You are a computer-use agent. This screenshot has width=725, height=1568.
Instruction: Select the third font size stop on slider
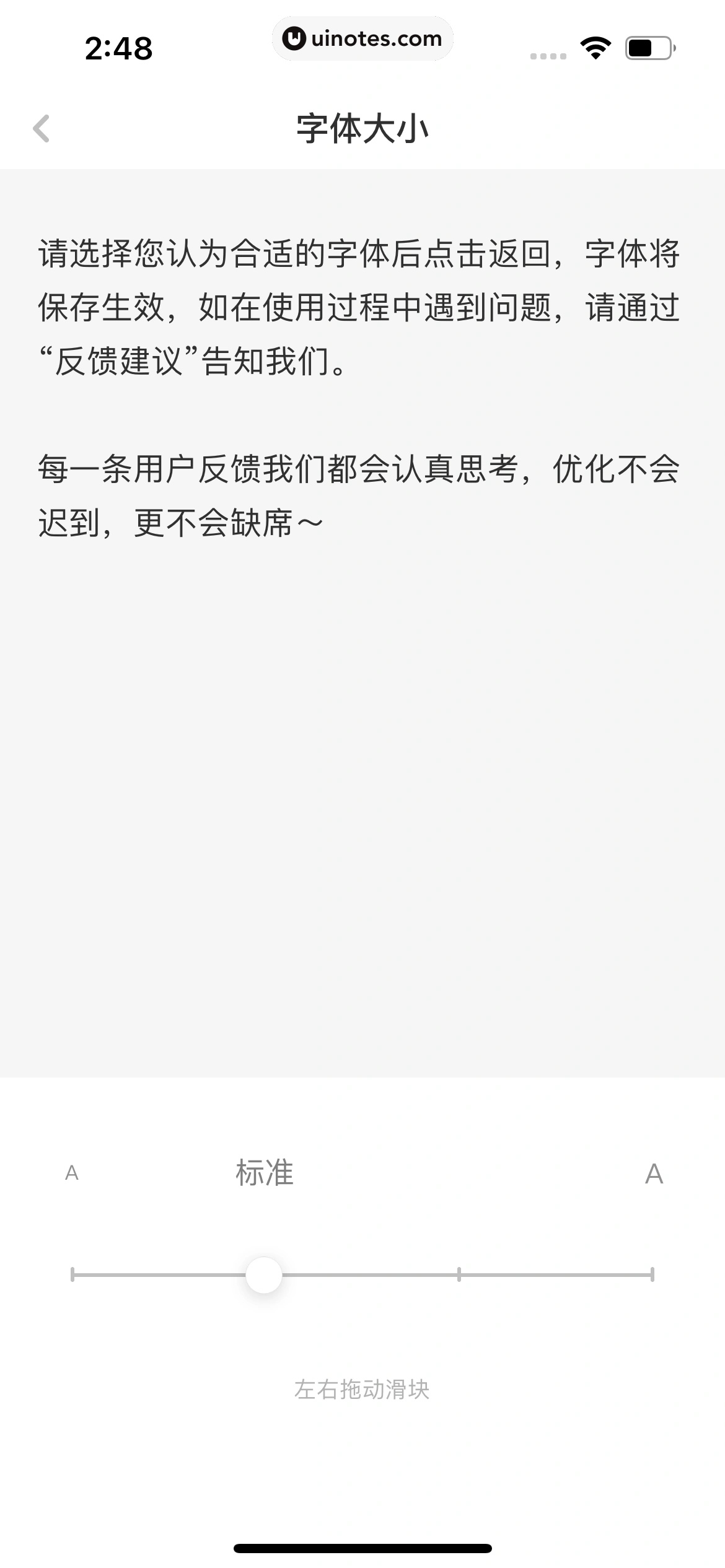pos(459,1274)
